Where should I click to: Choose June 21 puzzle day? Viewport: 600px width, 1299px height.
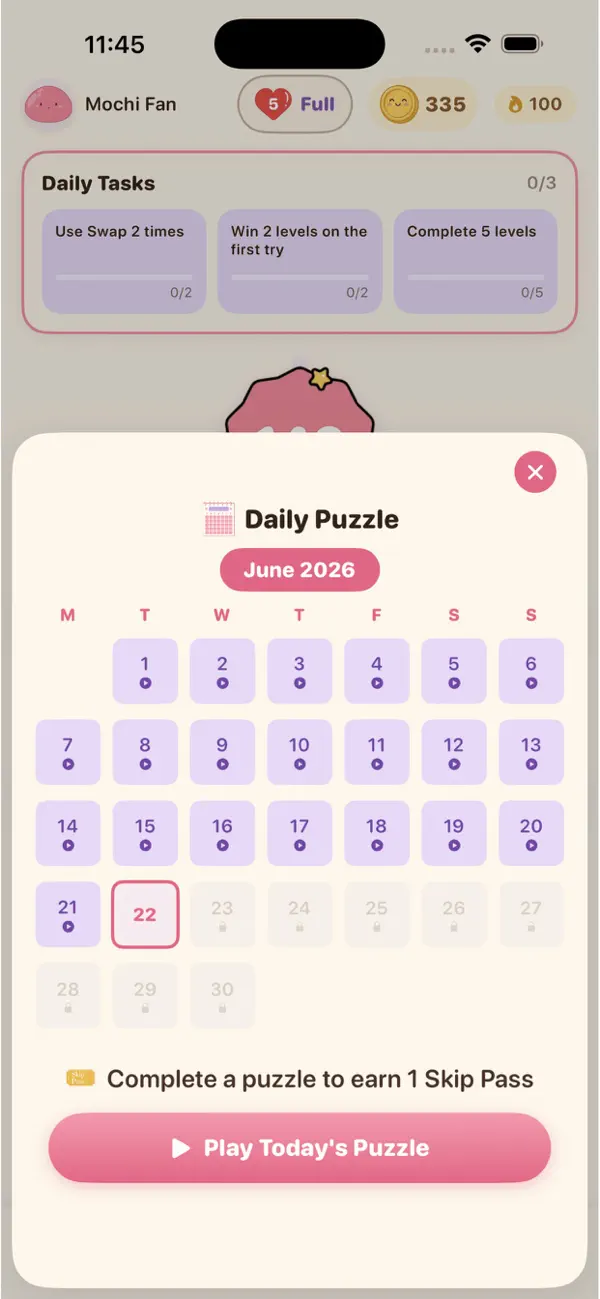(68, 914)
